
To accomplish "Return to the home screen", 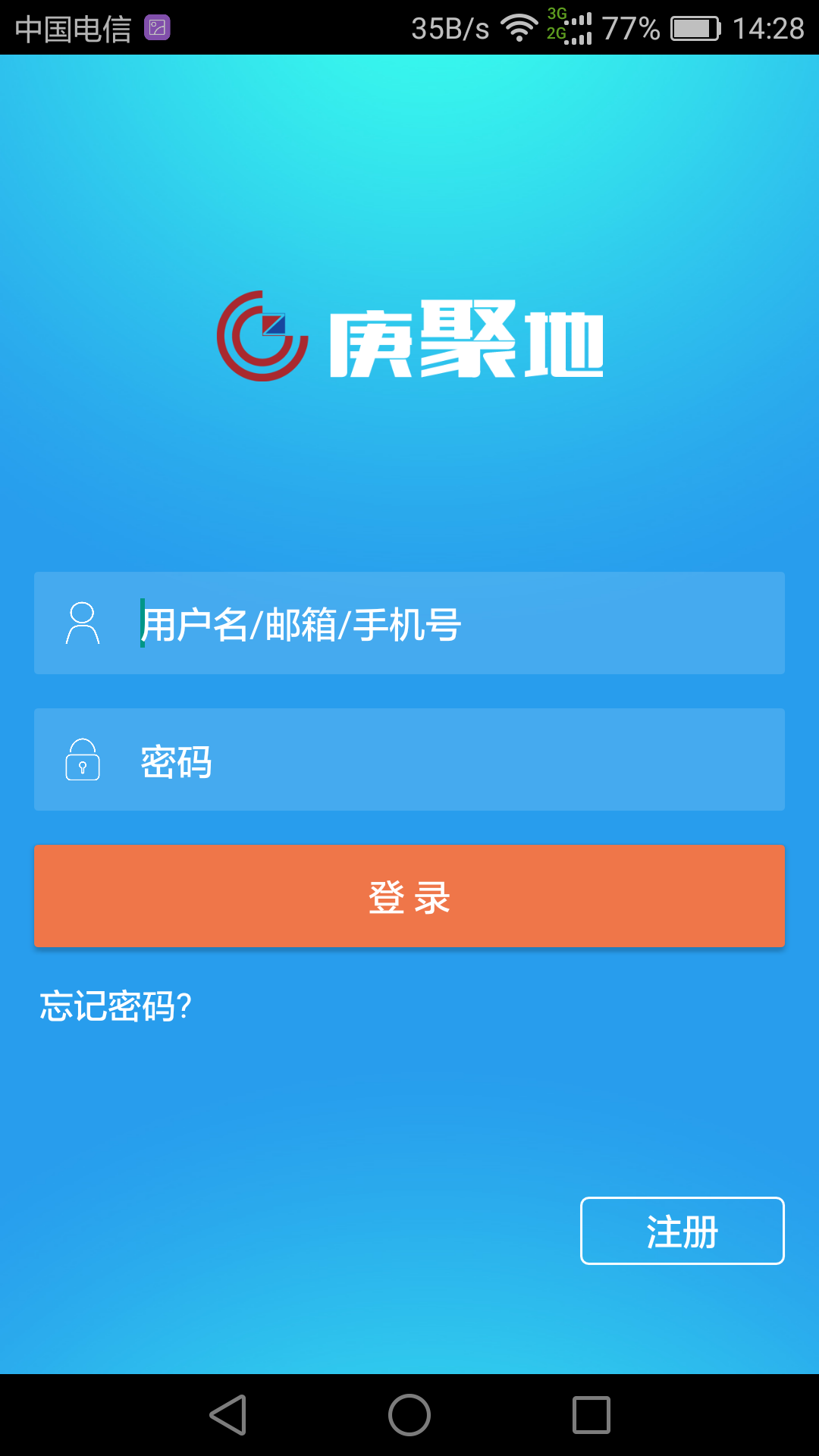I will point(409,1415).
